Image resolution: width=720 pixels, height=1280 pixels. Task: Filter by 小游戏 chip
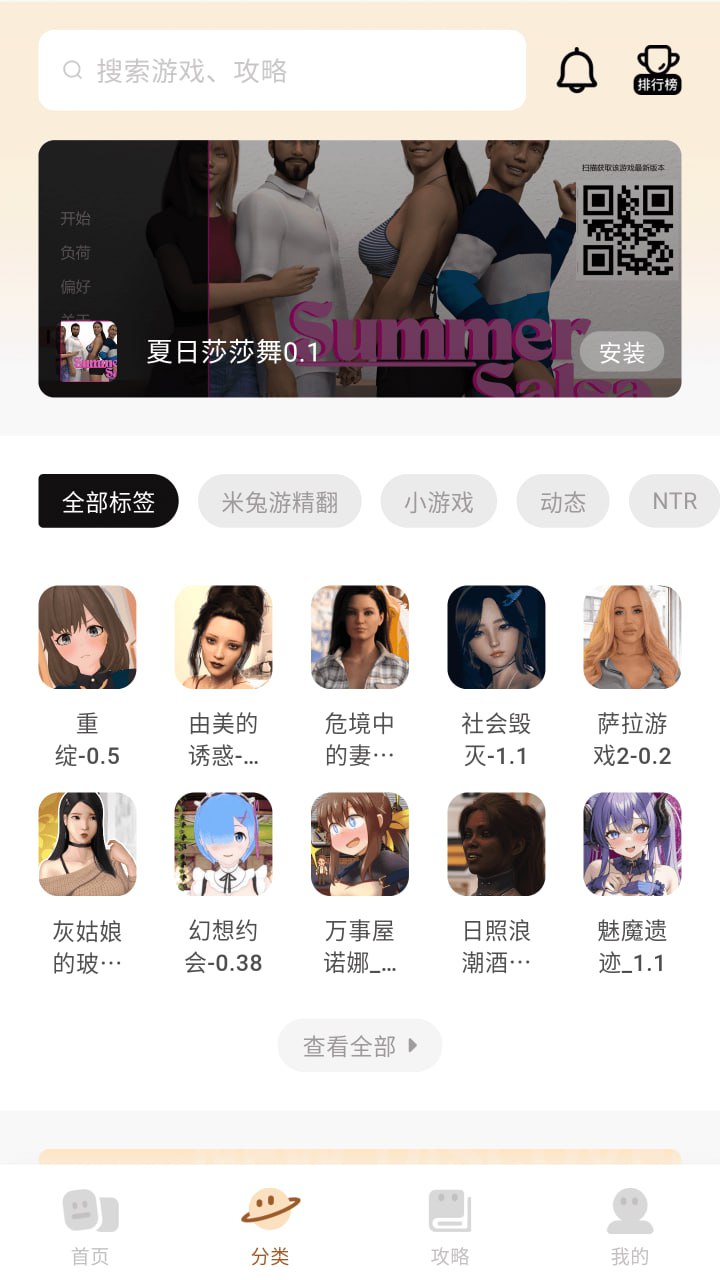coord(438,501)
